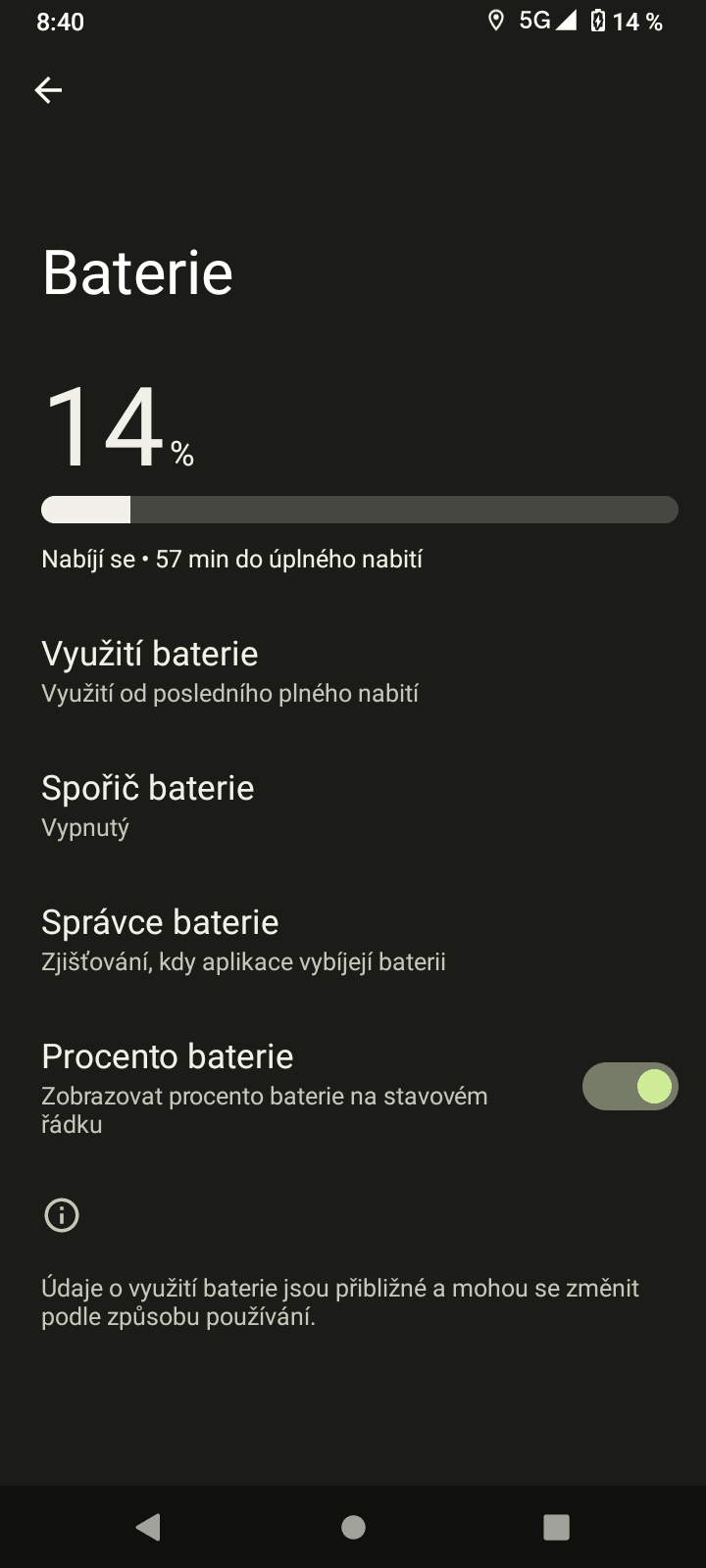Image resolution: width=706 pixels, height=1568 pixels.
Task: Open recent apps from the navigation bar
Action: tap(556, 1527)
